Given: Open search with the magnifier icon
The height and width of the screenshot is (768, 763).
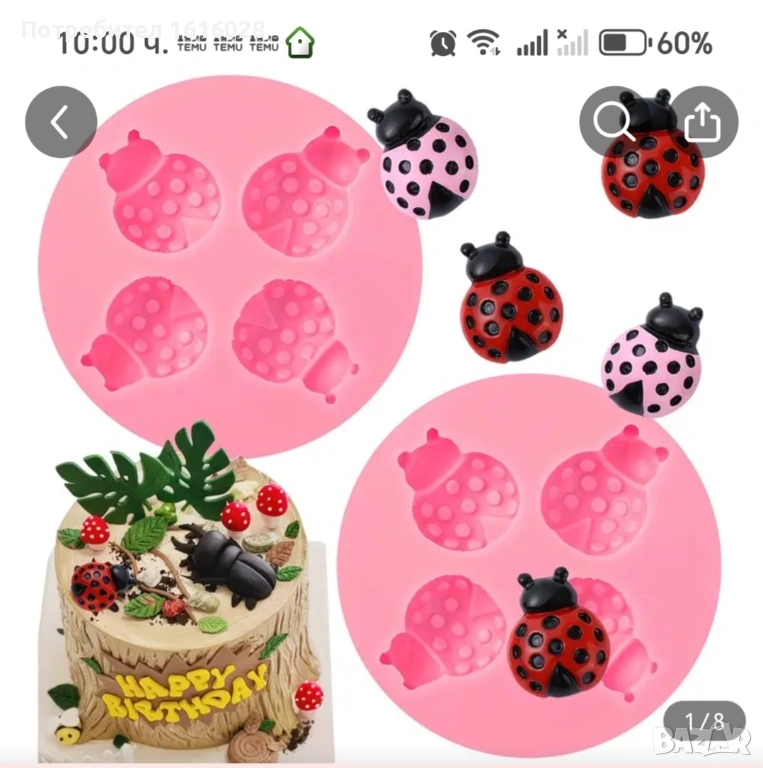Looking at the screenshot, I should click(612, 122).
